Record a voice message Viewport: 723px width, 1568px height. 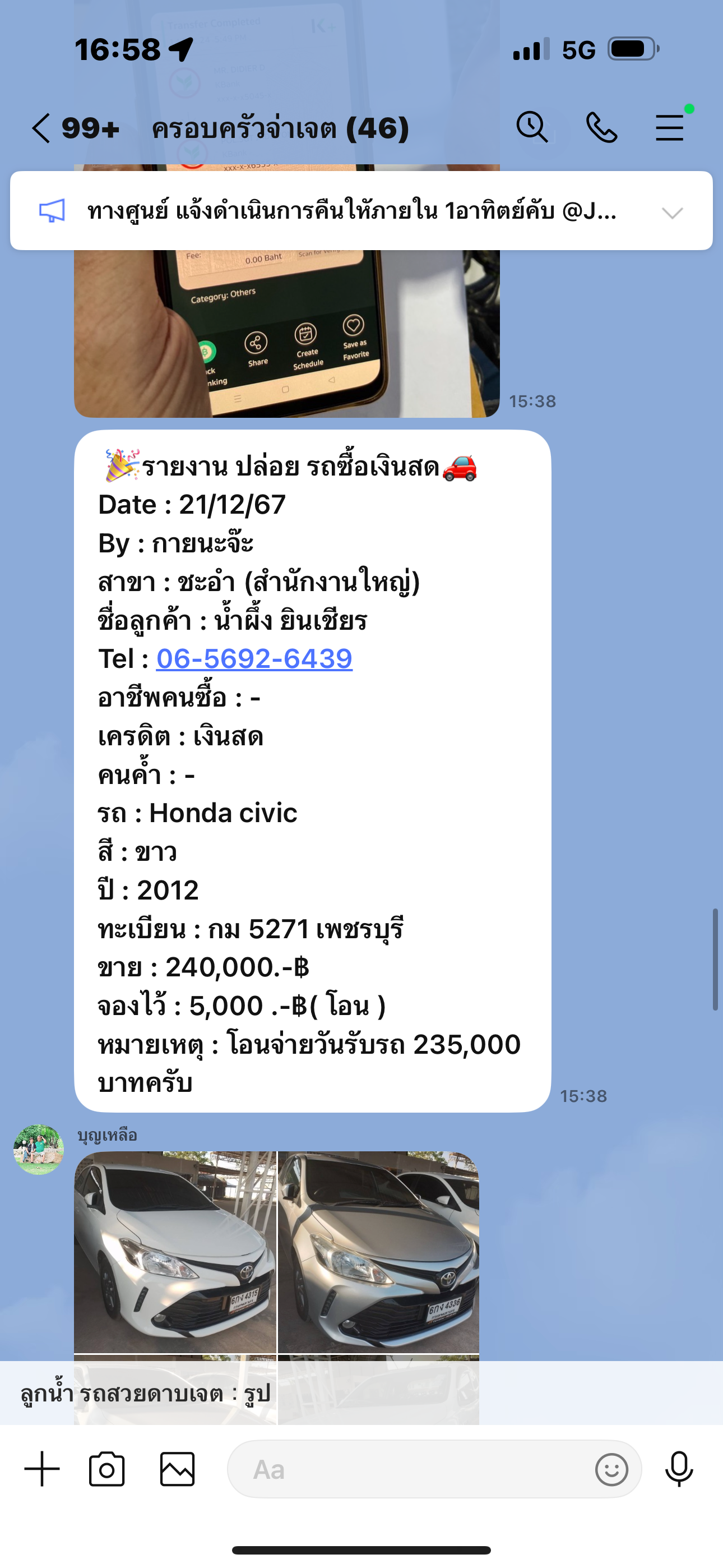pos(679,1469)
